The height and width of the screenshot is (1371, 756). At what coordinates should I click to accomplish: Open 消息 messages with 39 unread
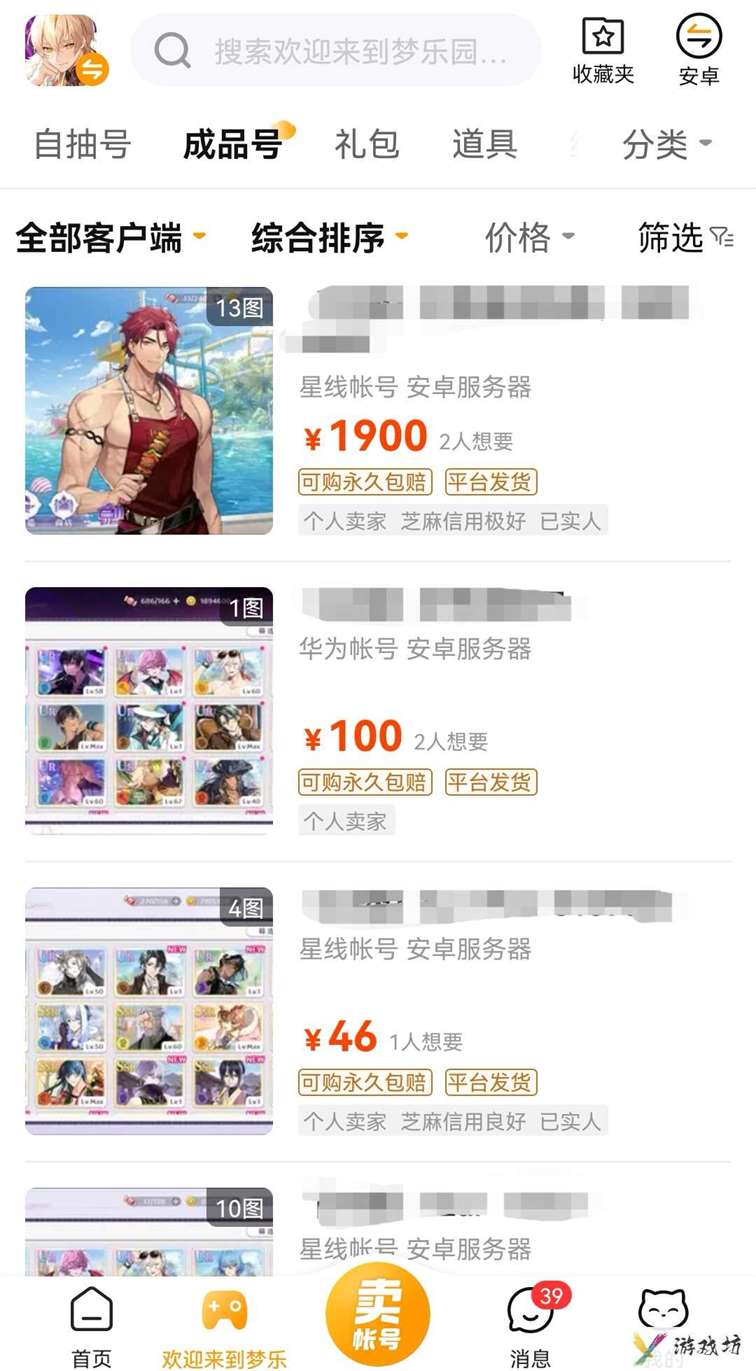pyautogui.click(x=530, y=1327)
